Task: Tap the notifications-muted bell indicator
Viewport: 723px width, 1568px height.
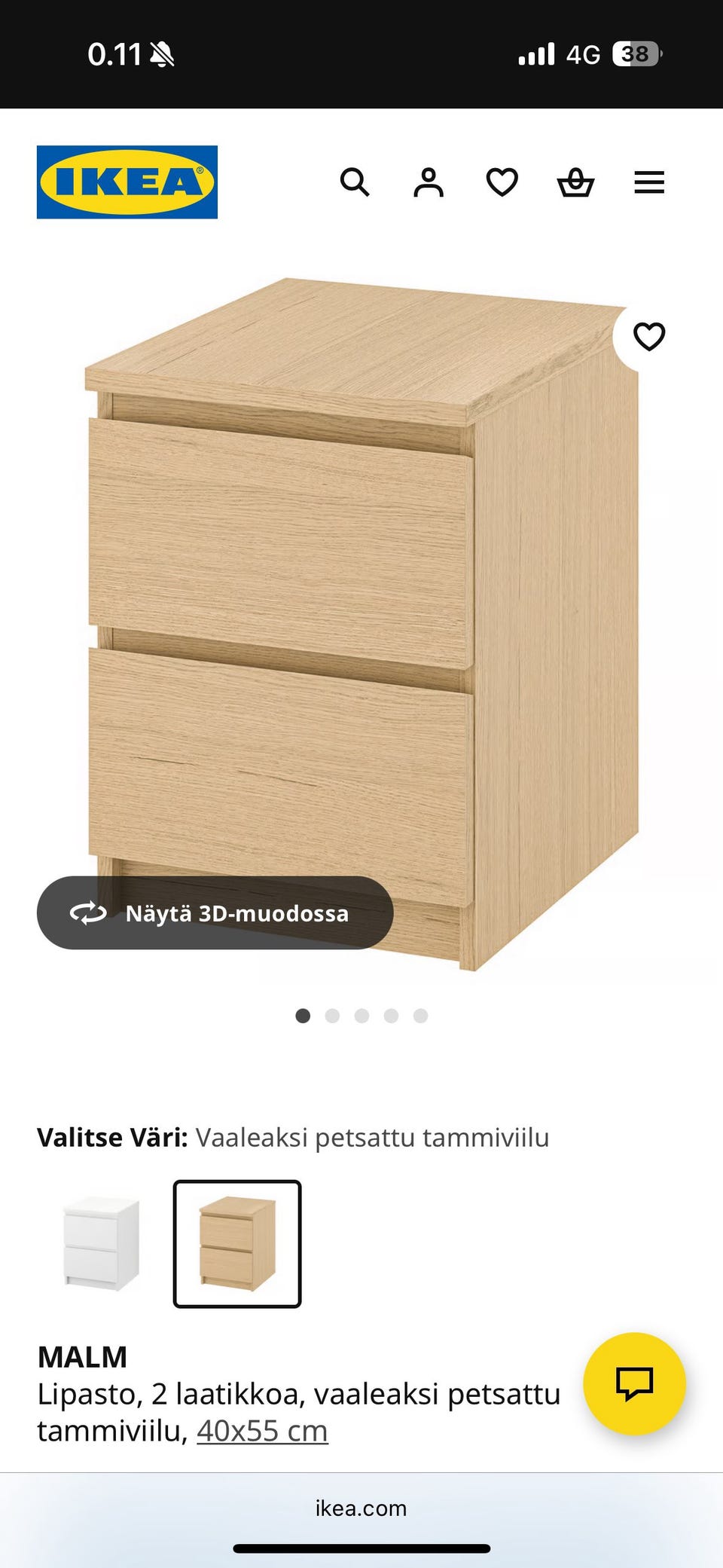Action: click(160, 53)
